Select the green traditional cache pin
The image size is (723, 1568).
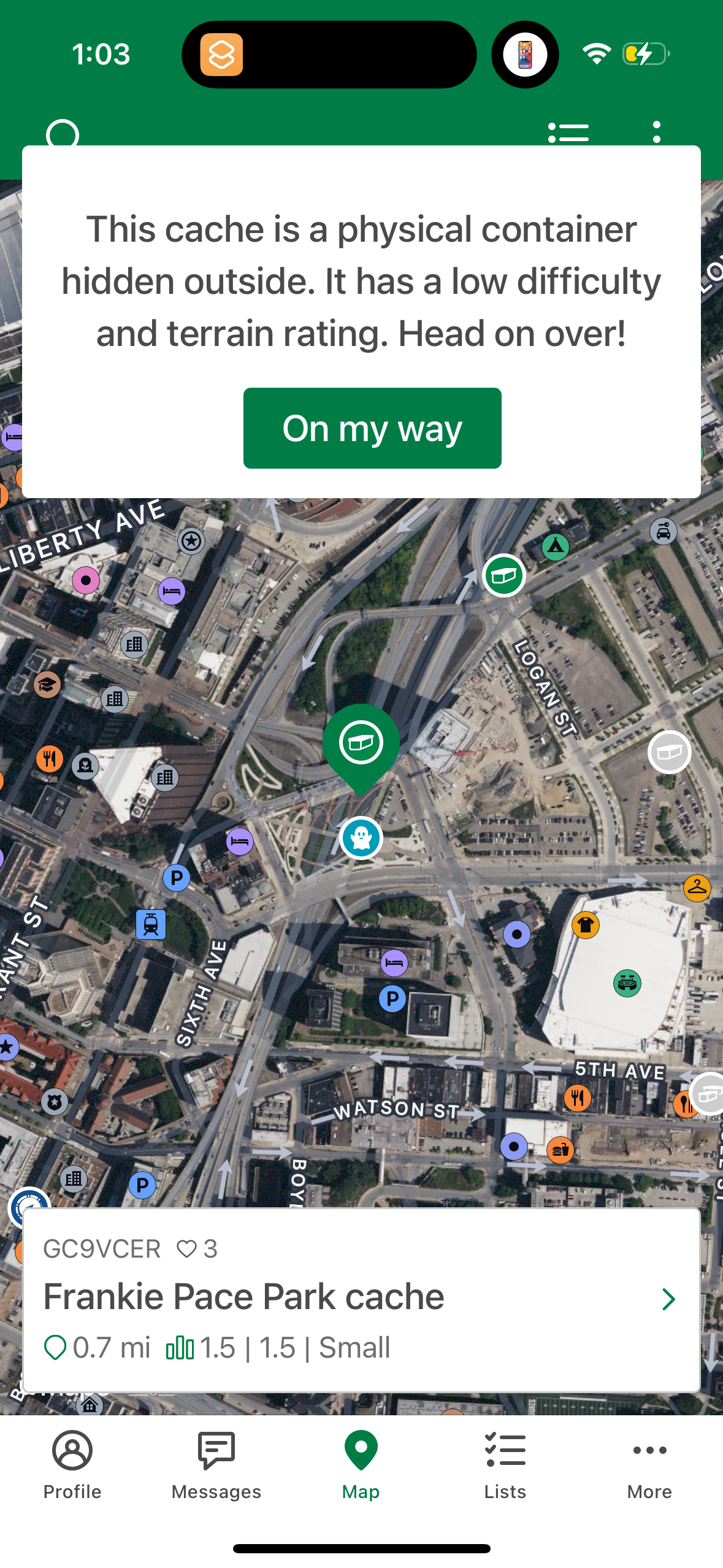[361, 742]
